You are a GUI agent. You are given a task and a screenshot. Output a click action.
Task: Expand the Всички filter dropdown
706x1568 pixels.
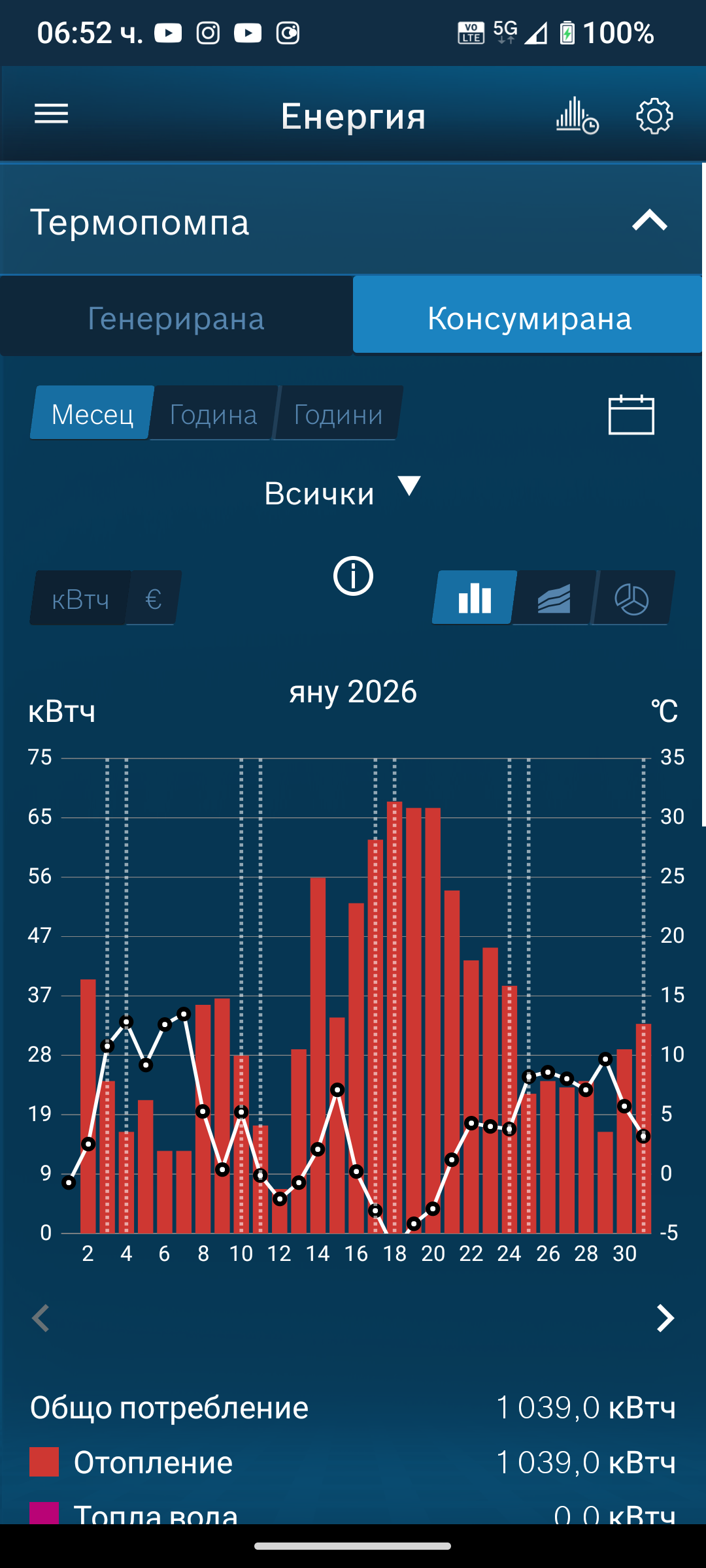pos(343,493)
